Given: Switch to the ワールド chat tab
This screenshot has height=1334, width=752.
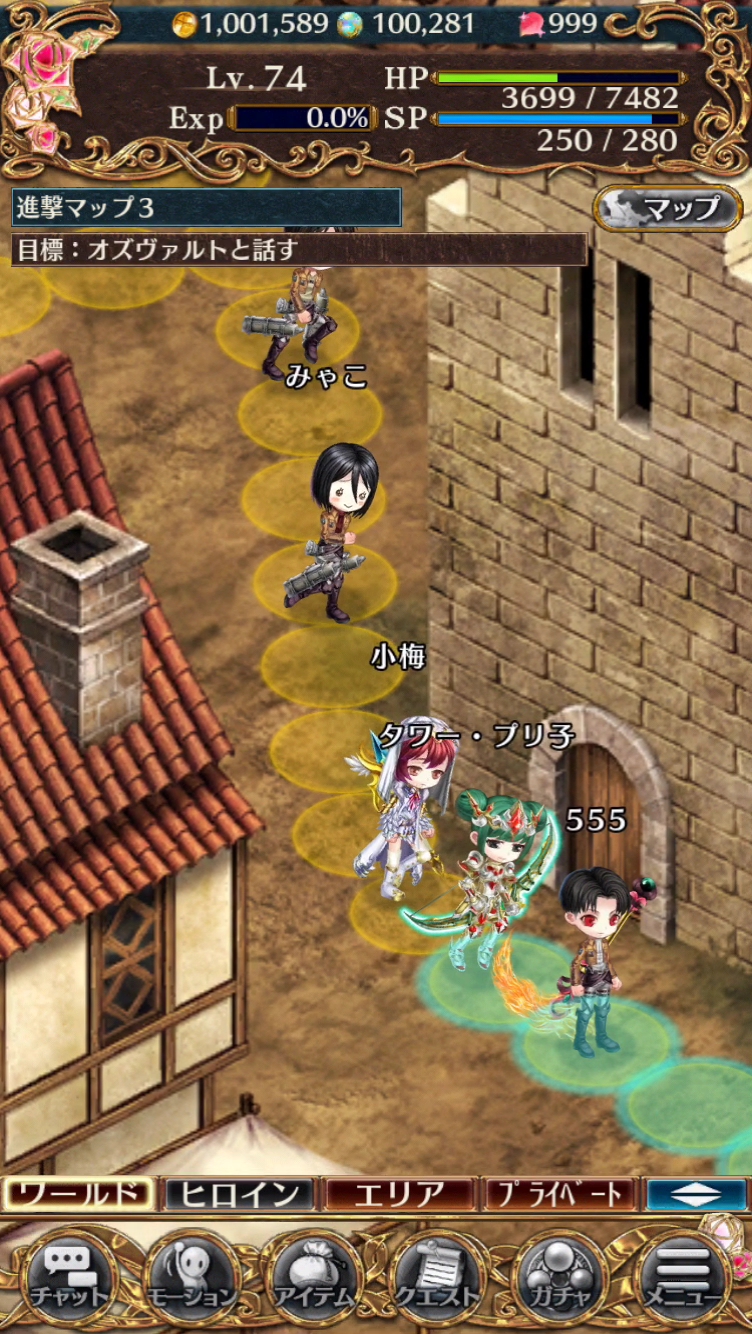Looking at the screenshot, I should click(79, 1193).
